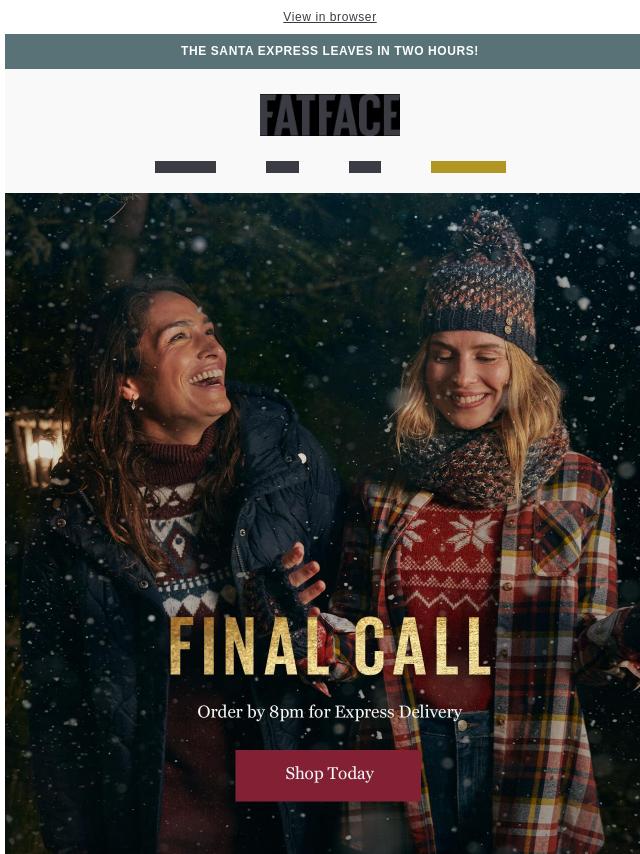Viewport: 640px width, 854px height.
Task: Tap the Shop Today button
Action: pyautogui.click(x=328, y=775)
